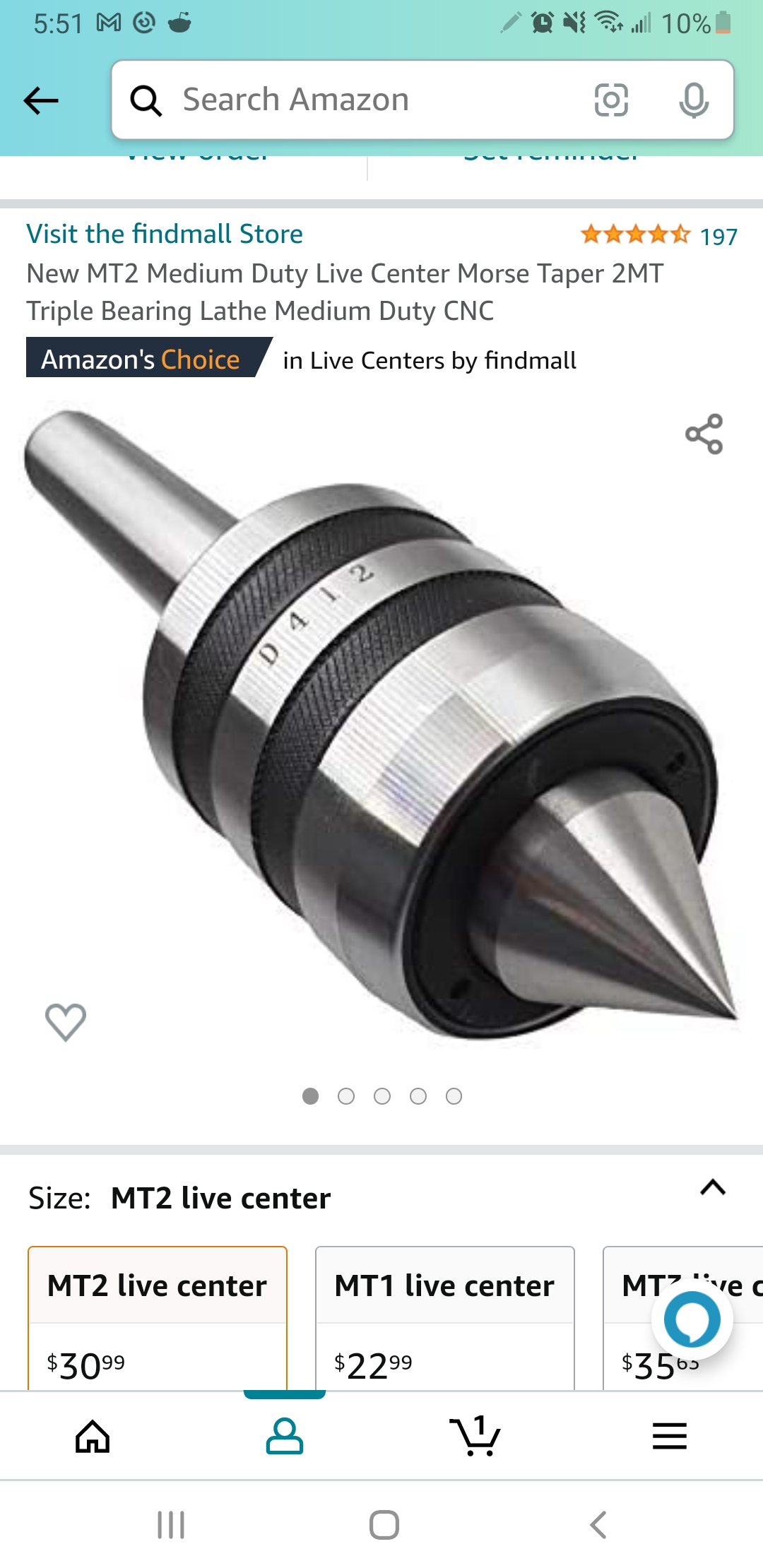Open the hamburger menu tab
The width and height of the screenshot is (763, 1568).
669,1436
